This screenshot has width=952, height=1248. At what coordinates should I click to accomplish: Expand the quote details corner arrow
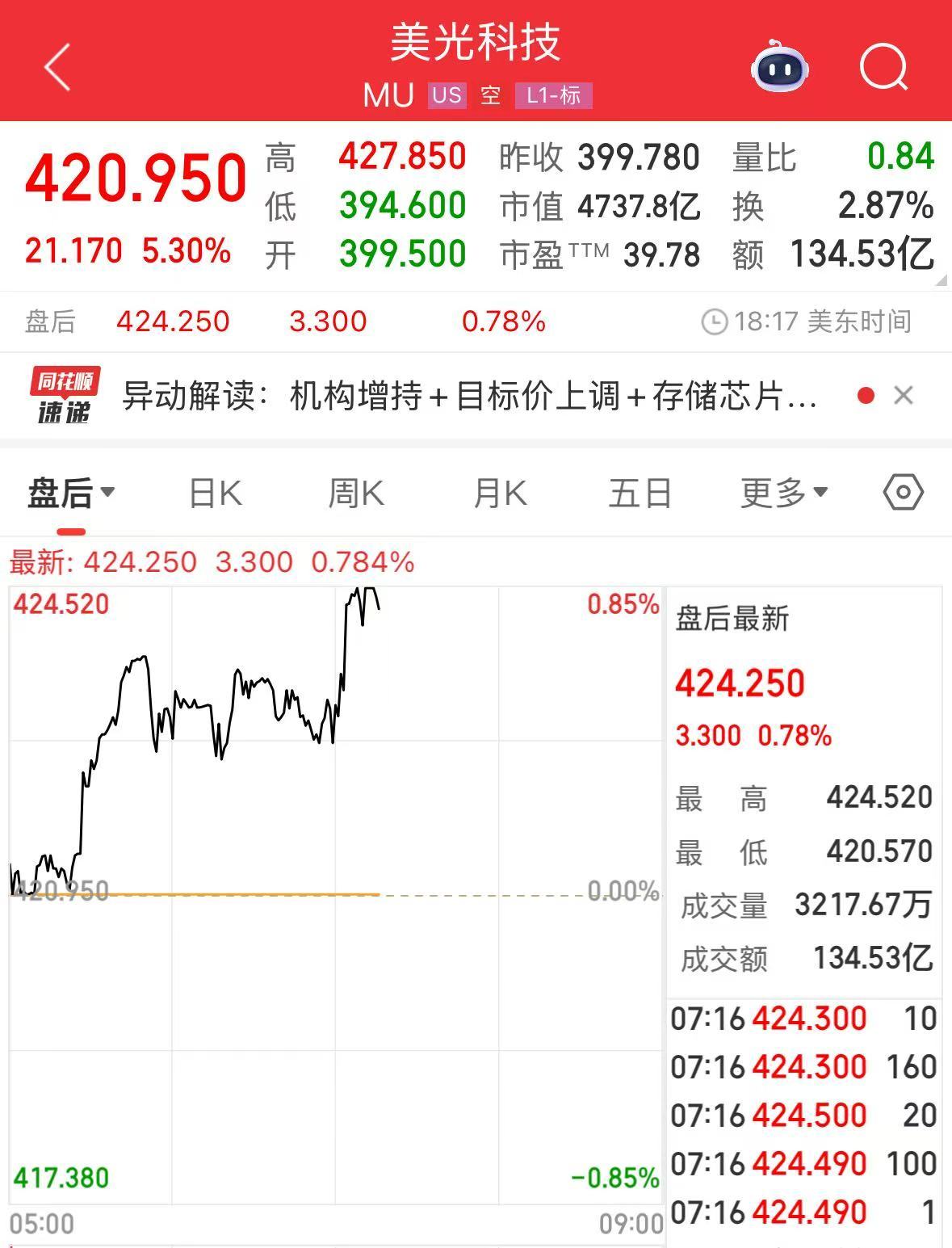pyautogui.click(x=941, y=280)
